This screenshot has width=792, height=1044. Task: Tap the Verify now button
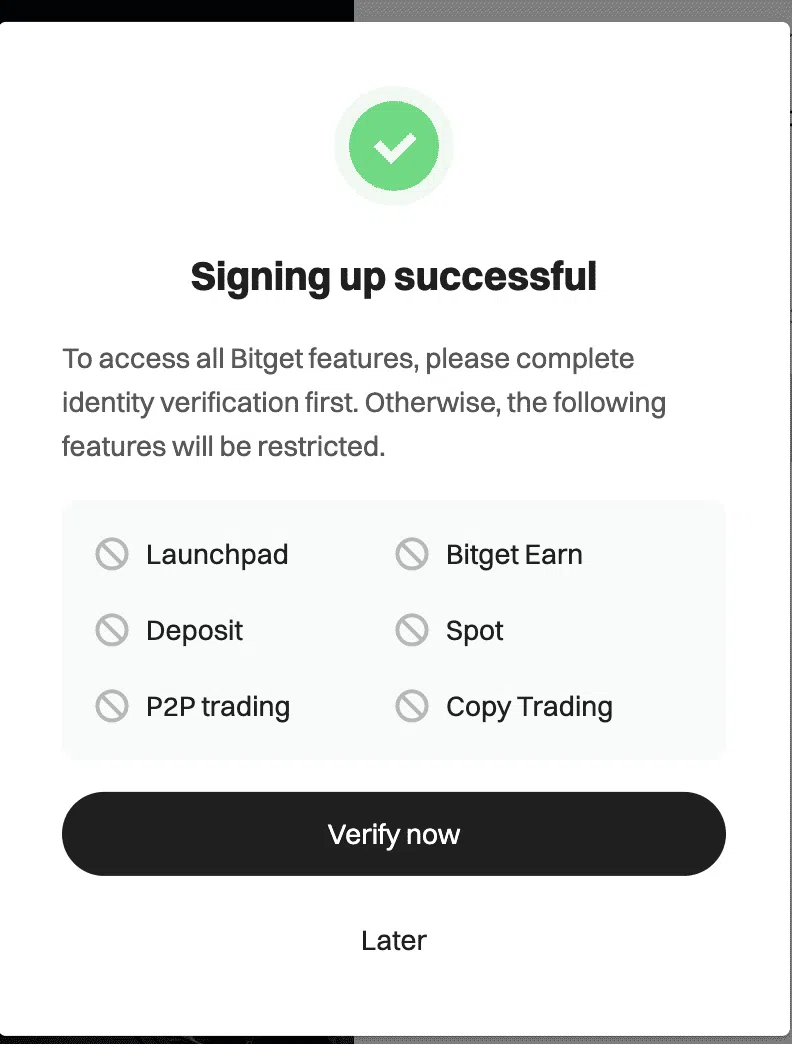[394, 834]
